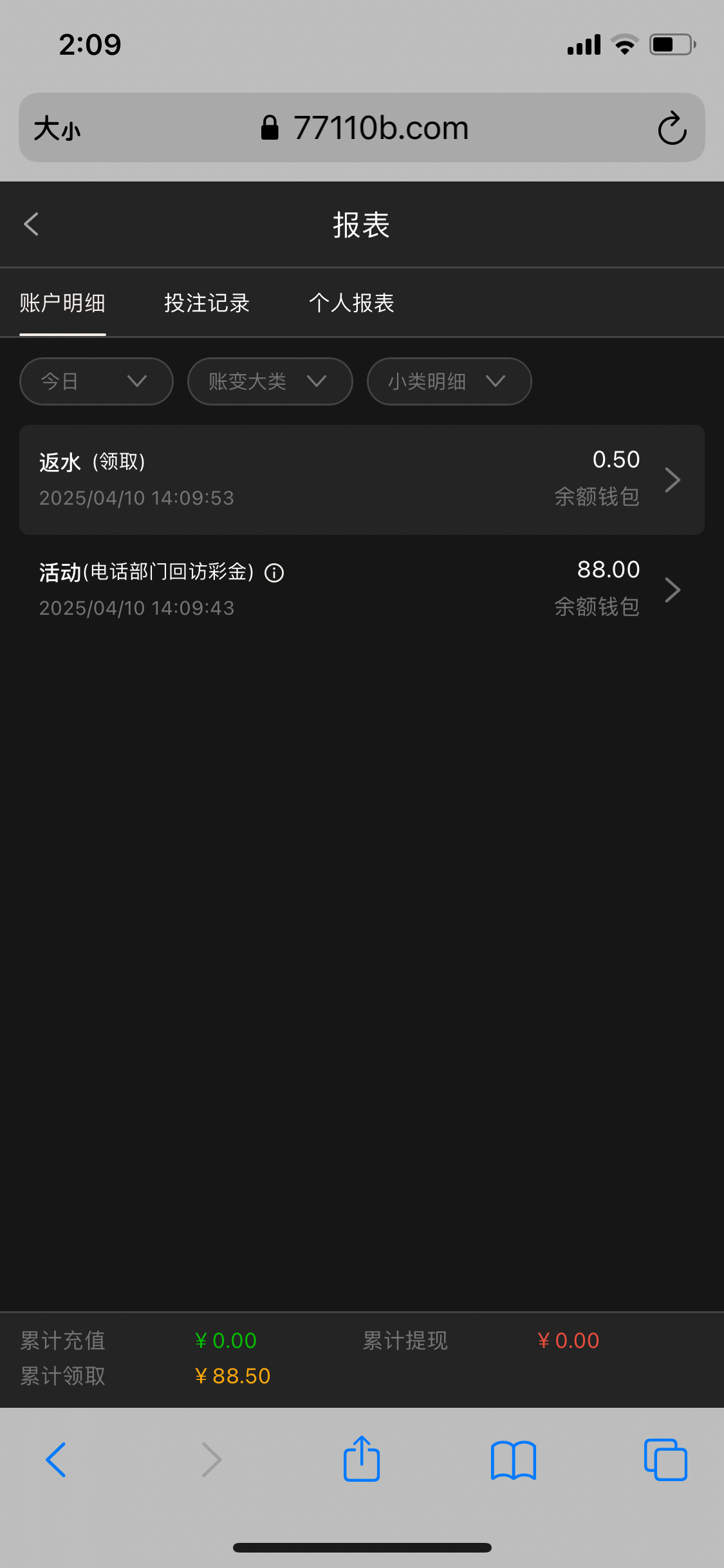
Task: Open the 大小 text size menu
Action: (57, 128)
